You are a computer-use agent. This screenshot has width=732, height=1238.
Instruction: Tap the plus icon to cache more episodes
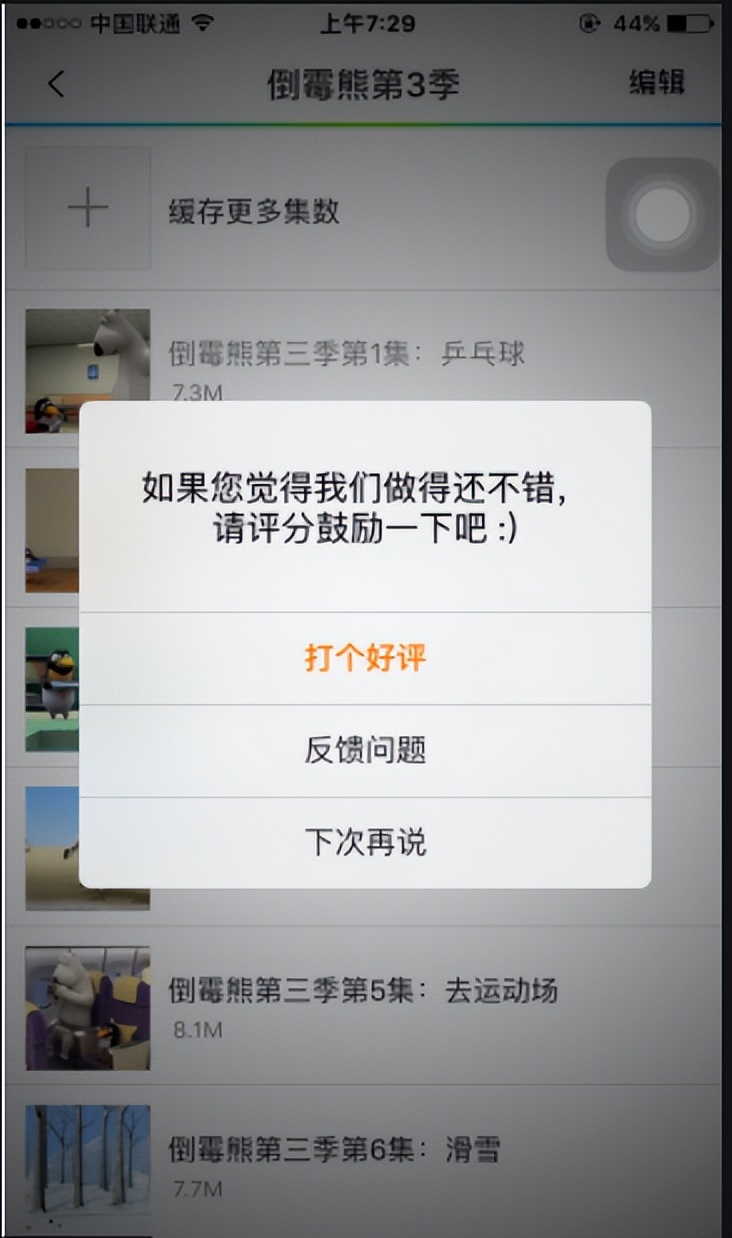(88, 206)
